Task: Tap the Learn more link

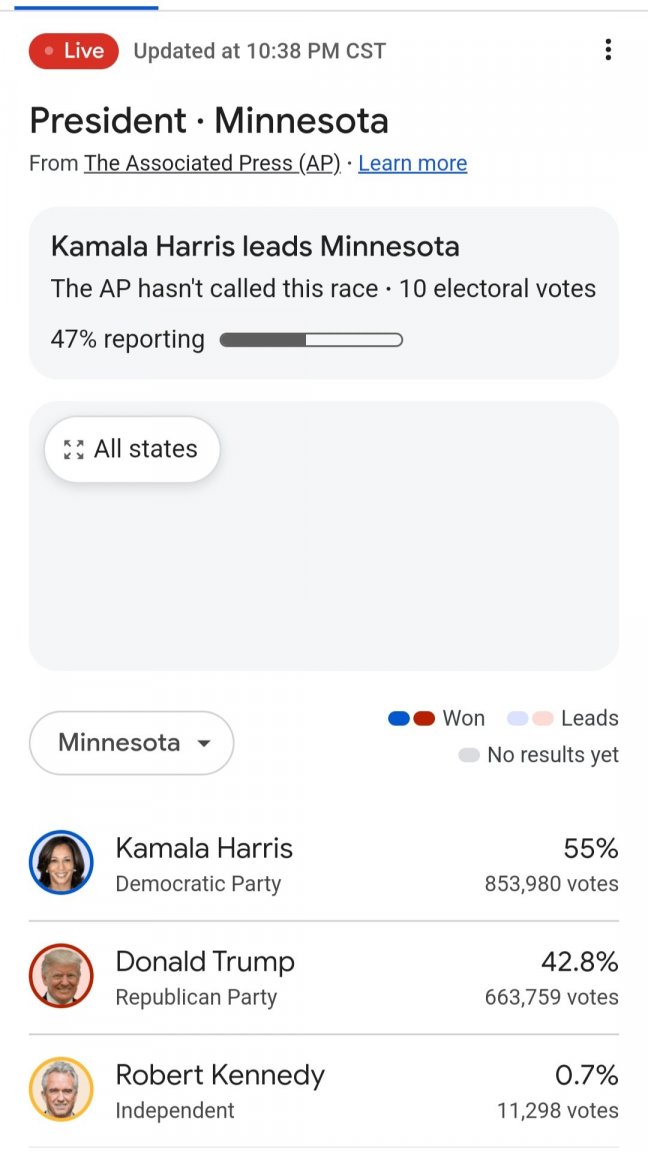Action: pos(413,163)
